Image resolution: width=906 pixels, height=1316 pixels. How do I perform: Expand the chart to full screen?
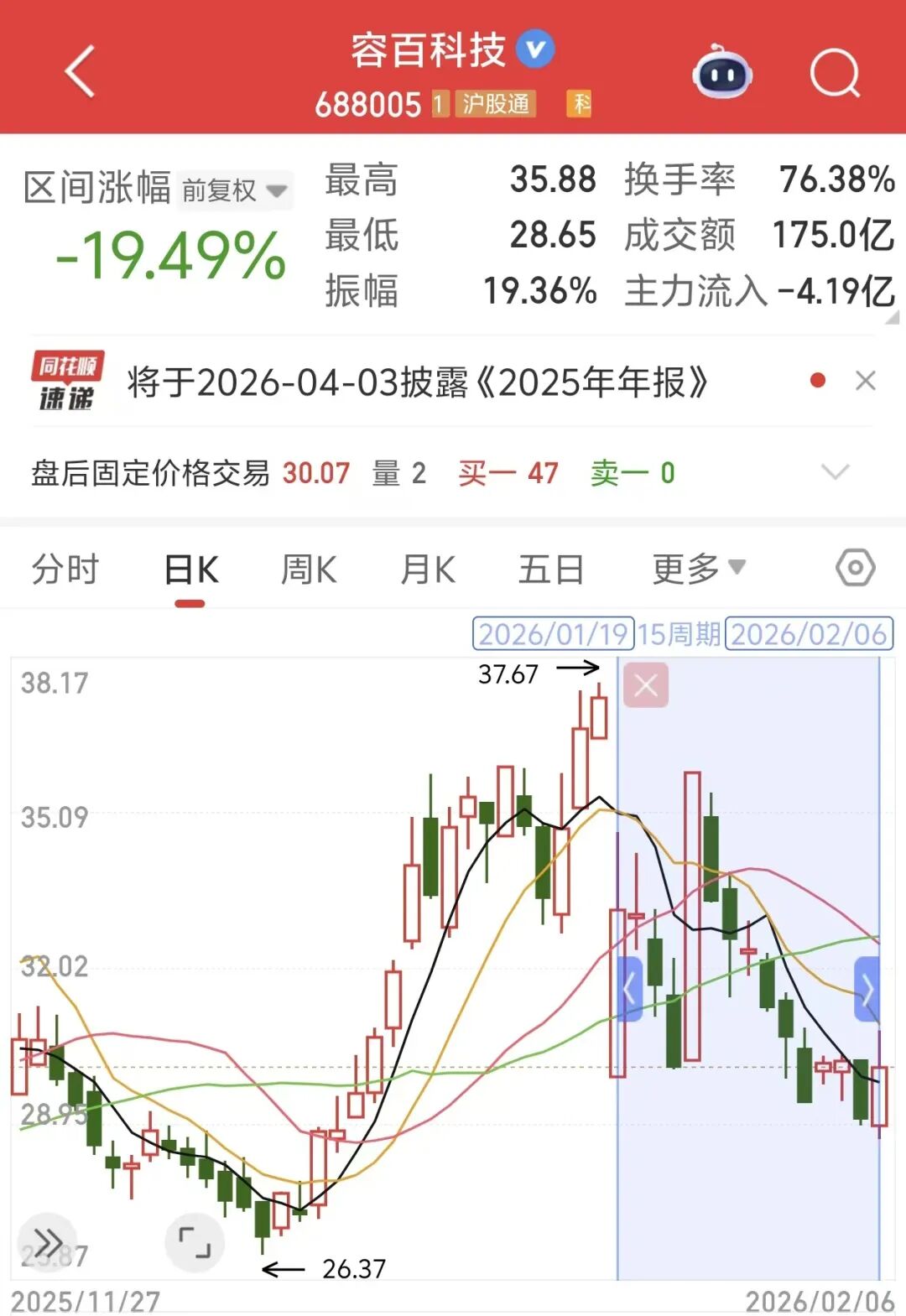(x=195, y=1241)
